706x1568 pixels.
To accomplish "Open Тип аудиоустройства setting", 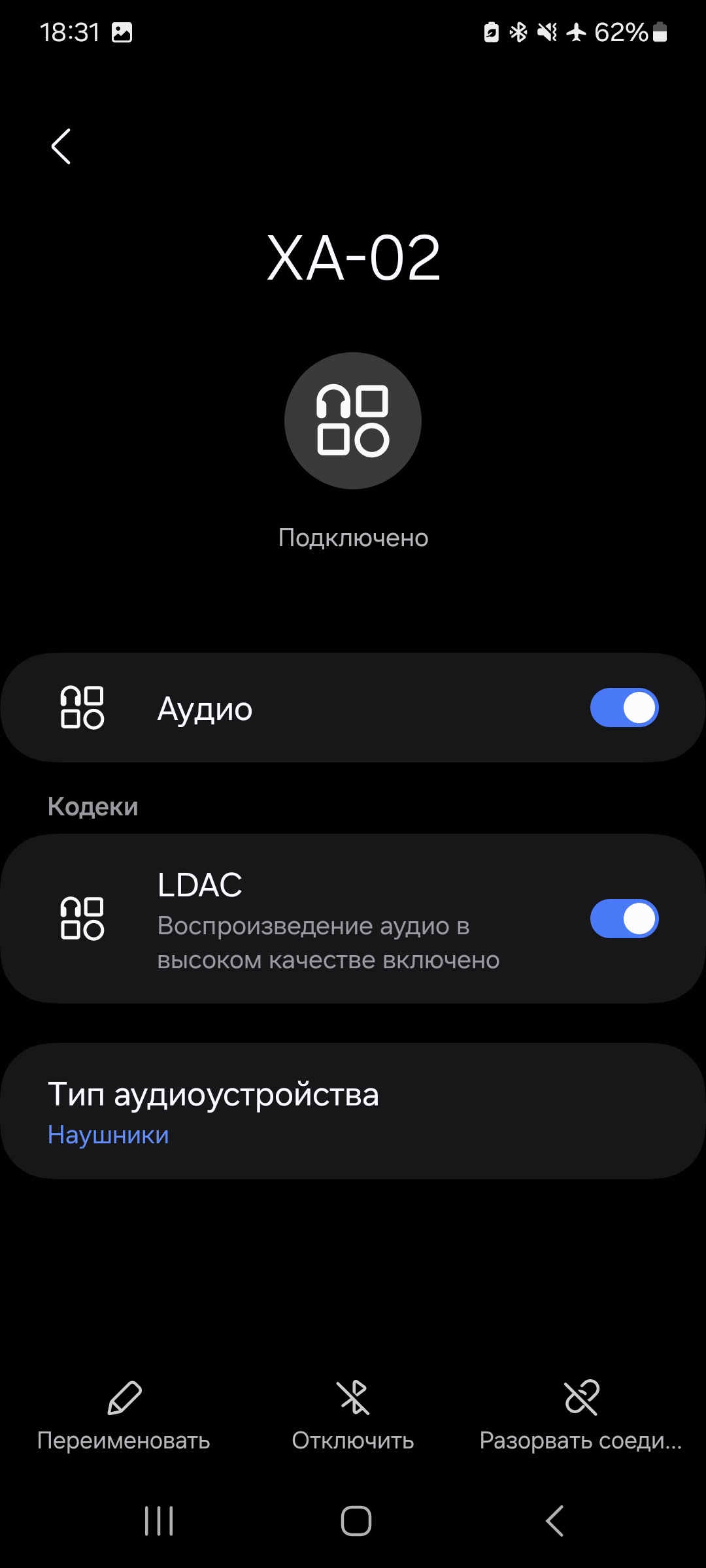I will point(353,1111).
